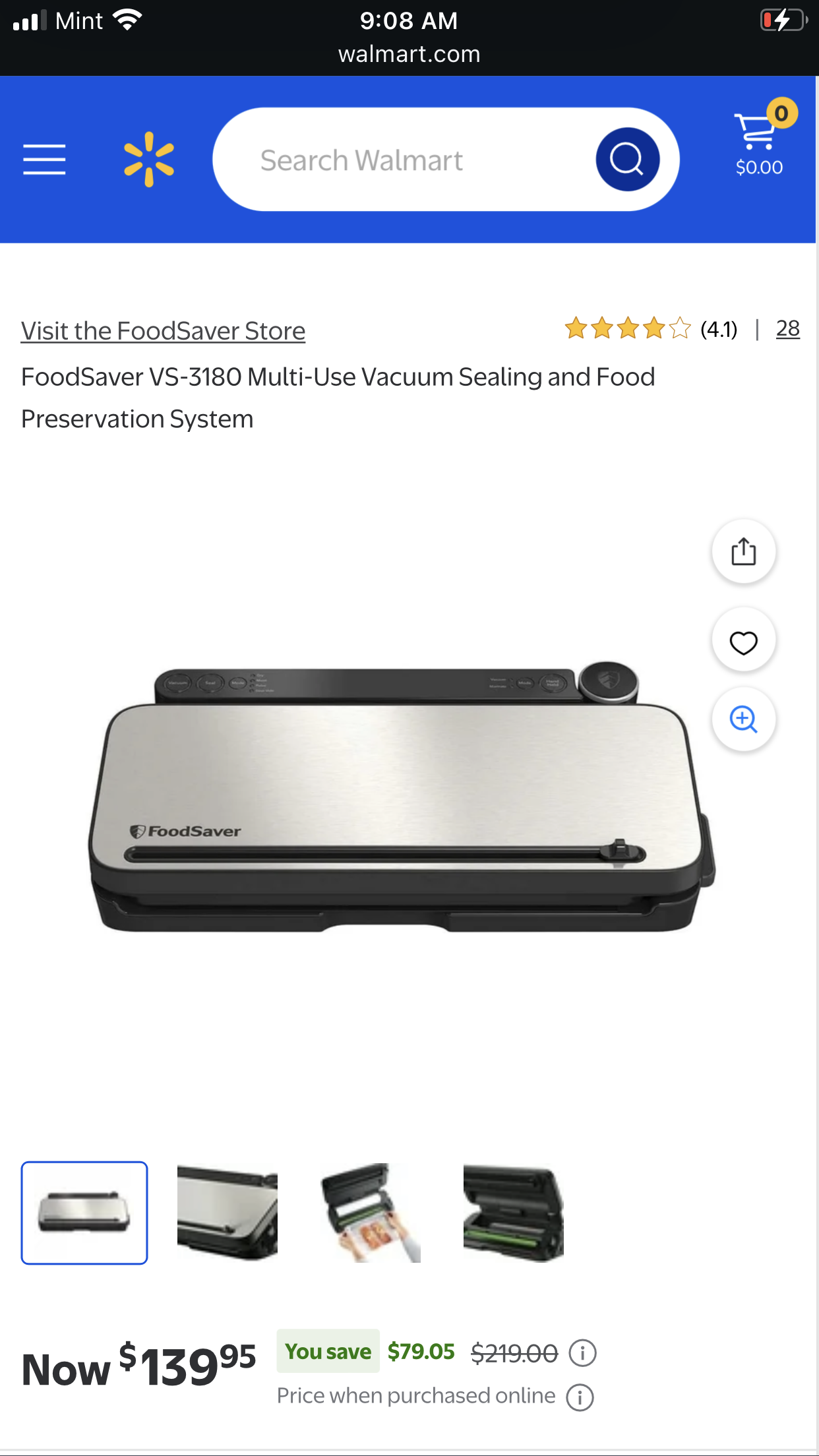Select the first product thumbnail
The height and width of the screenshot is (1456, 819).
(84, 1213)
